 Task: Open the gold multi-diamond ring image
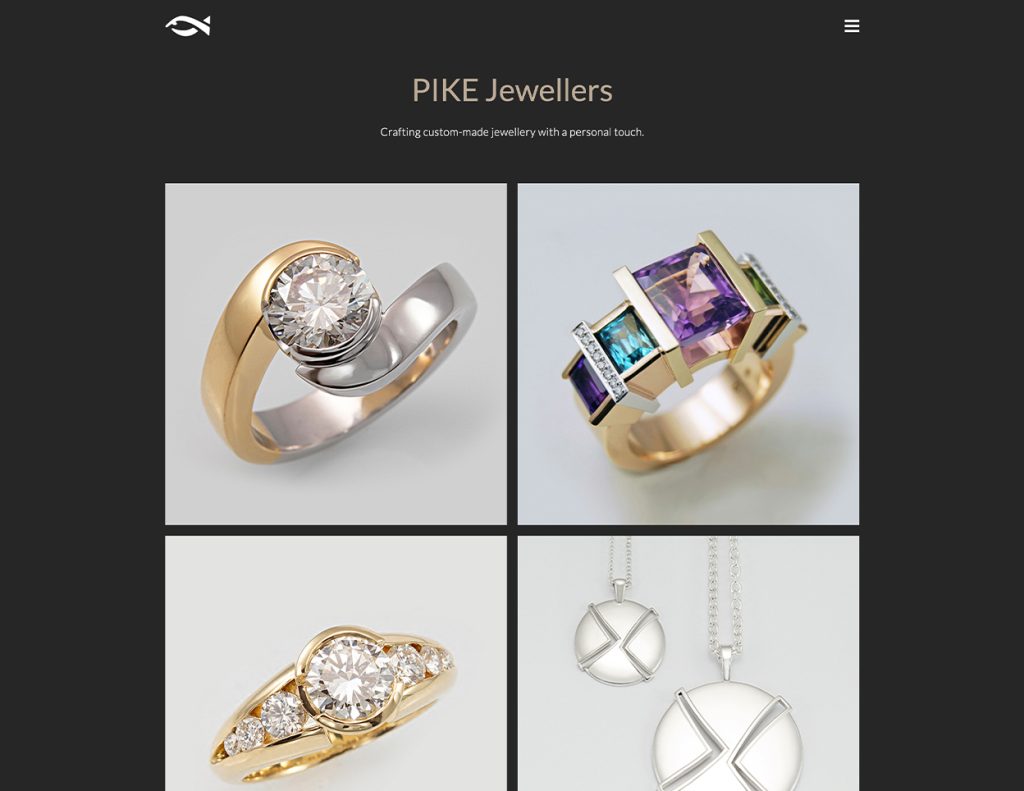[336, 663]
